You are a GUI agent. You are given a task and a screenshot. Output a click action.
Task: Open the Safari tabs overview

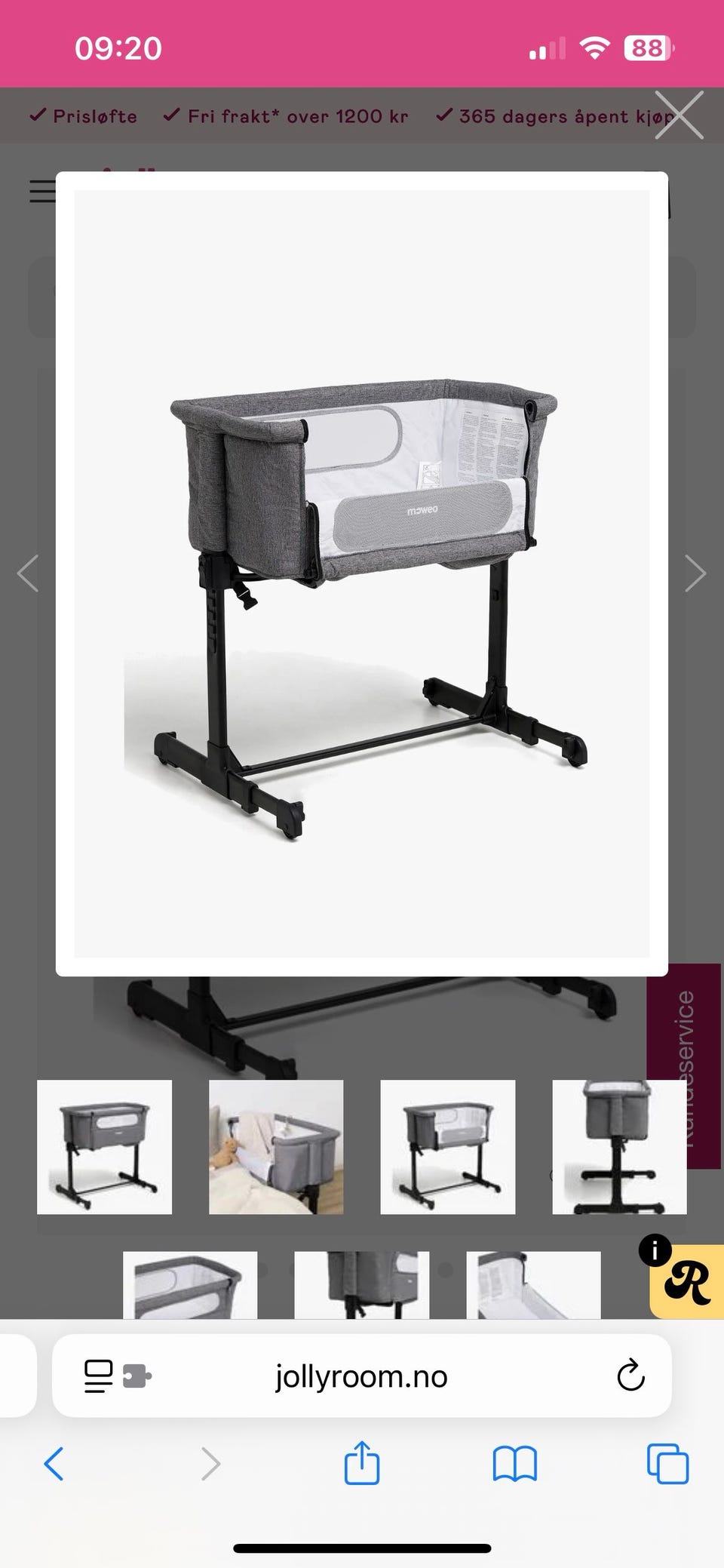[x=667, y=1464]
